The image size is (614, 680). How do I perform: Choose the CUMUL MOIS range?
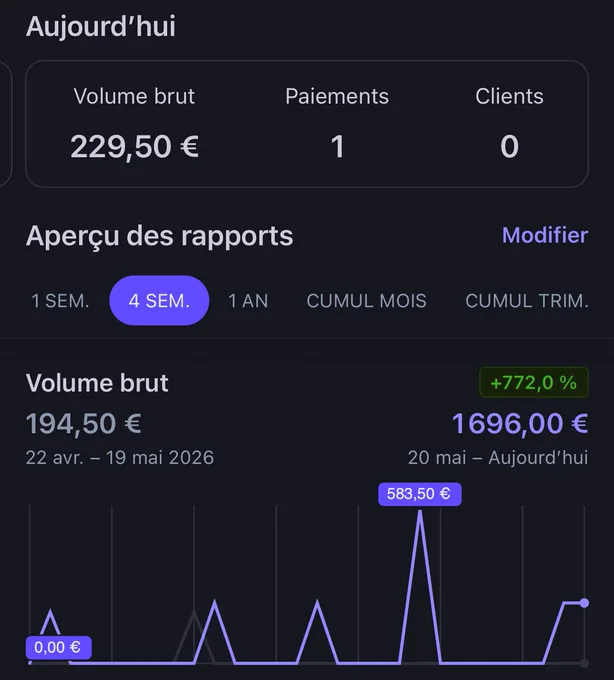click(366, 301)
